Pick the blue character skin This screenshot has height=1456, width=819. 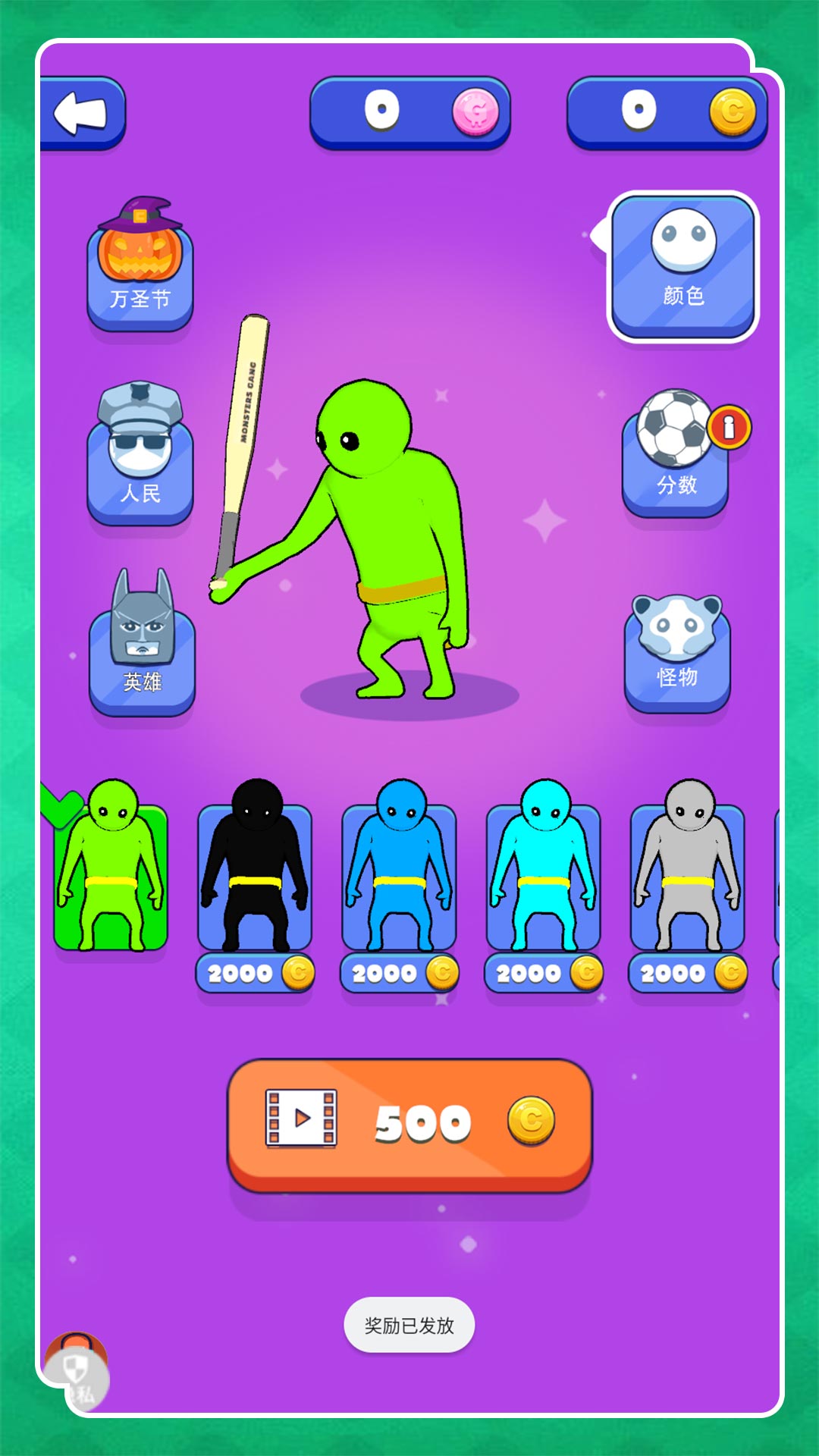coord(400,872)
